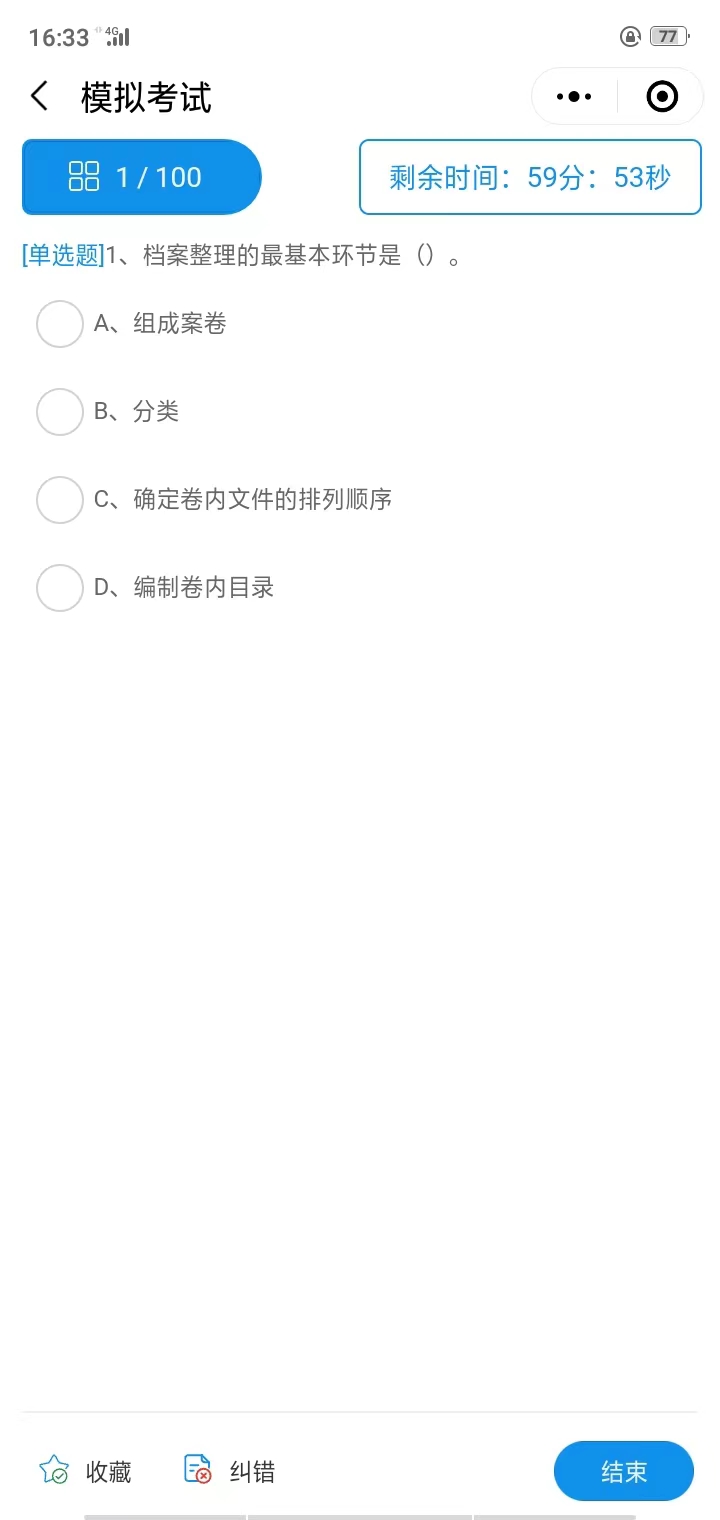720x1520 pixels.
Task: Tap the 结束 button to end exam
Action: coord(623,1470)
